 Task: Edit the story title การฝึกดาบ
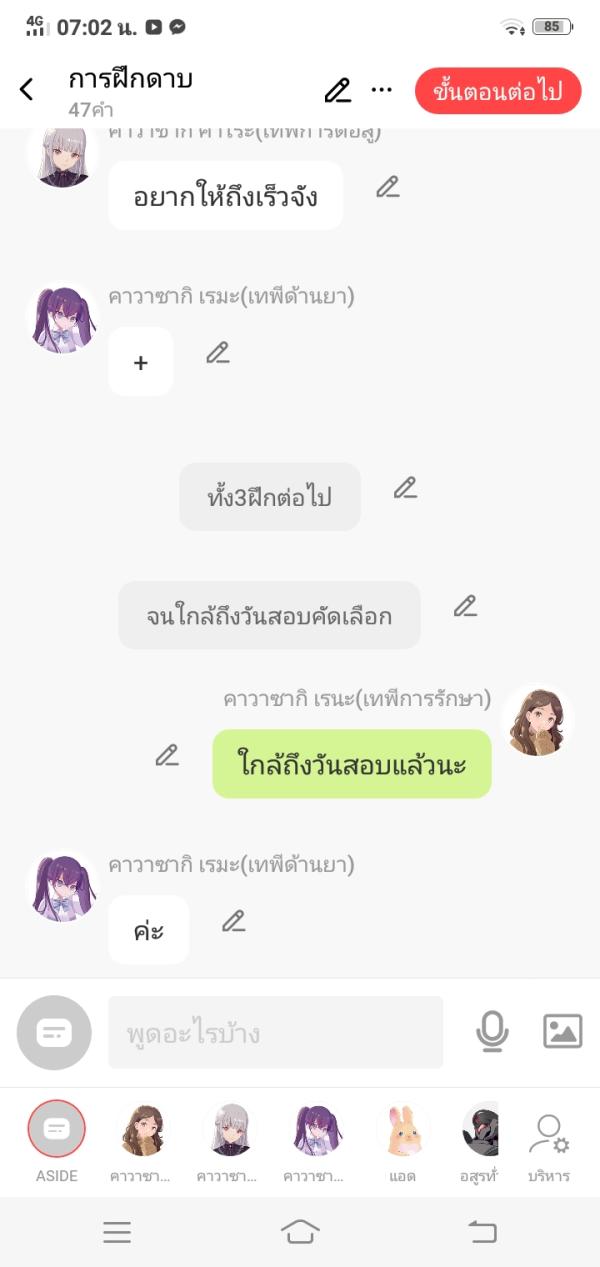pyautogui.click(x=338, y=90)
